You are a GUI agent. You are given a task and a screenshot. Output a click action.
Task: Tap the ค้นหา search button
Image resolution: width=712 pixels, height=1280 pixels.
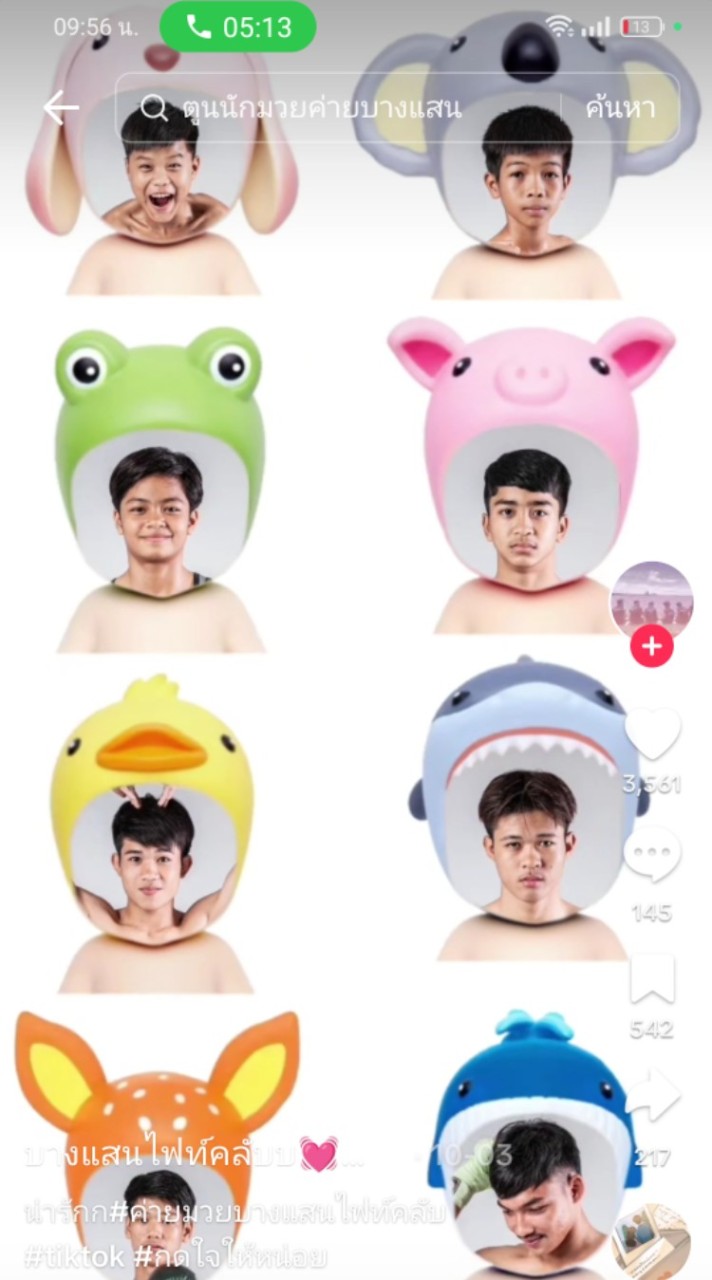620,108
